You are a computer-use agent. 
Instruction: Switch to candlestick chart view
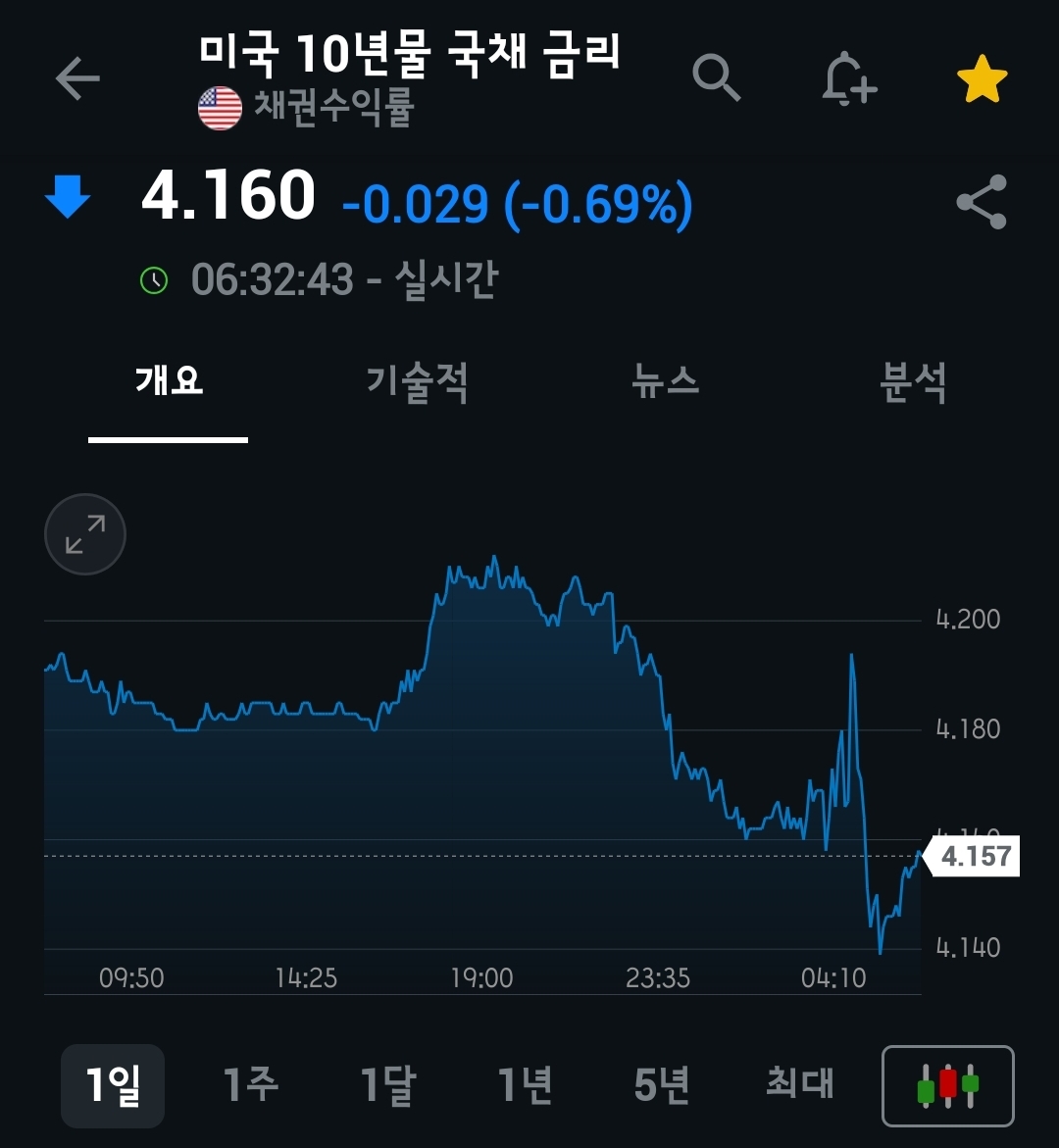coord(947,1085)
